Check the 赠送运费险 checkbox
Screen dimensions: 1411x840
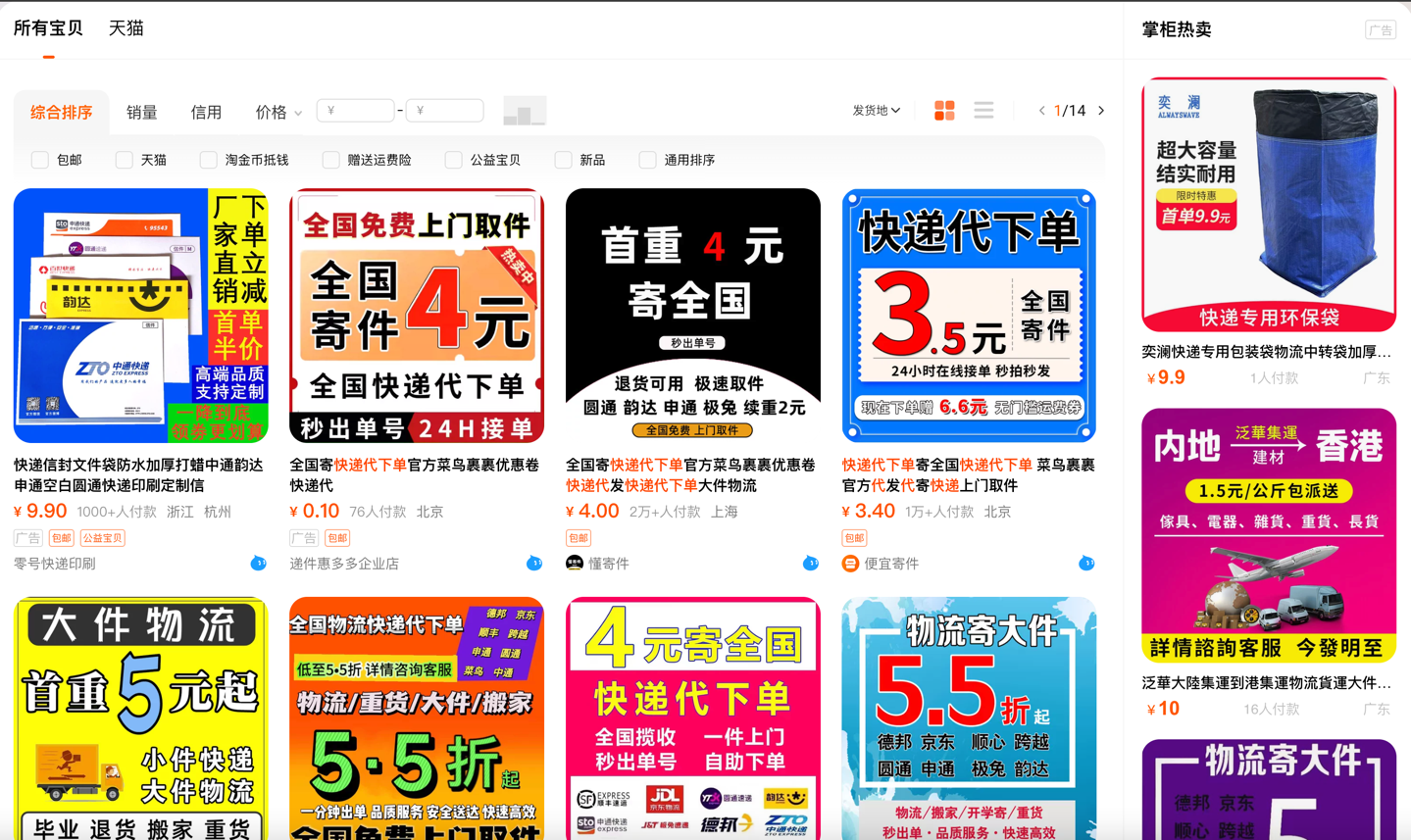point(331,160)
